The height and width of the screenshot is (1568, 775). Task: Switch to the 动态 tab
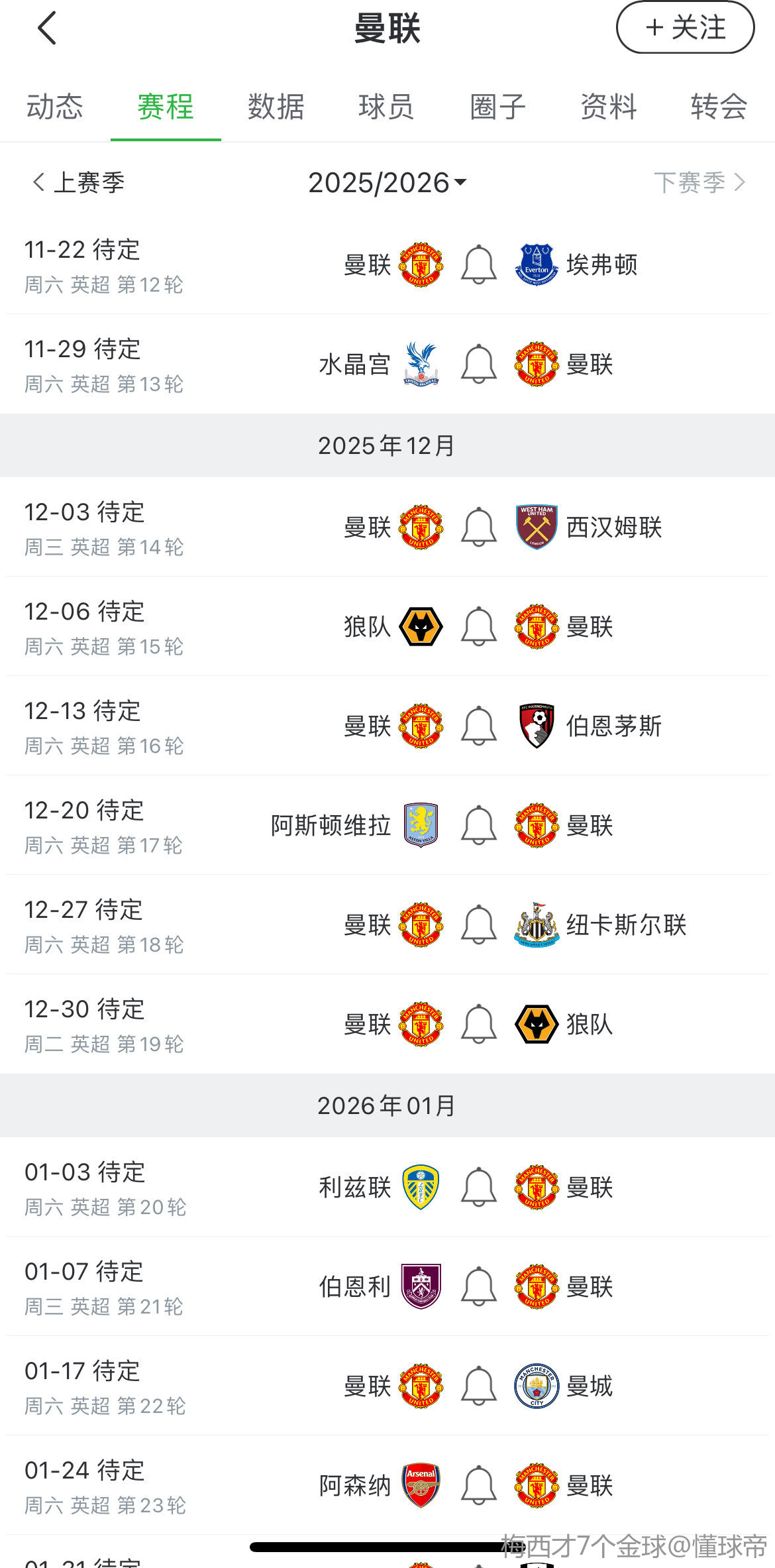click(x=55, y=107)
